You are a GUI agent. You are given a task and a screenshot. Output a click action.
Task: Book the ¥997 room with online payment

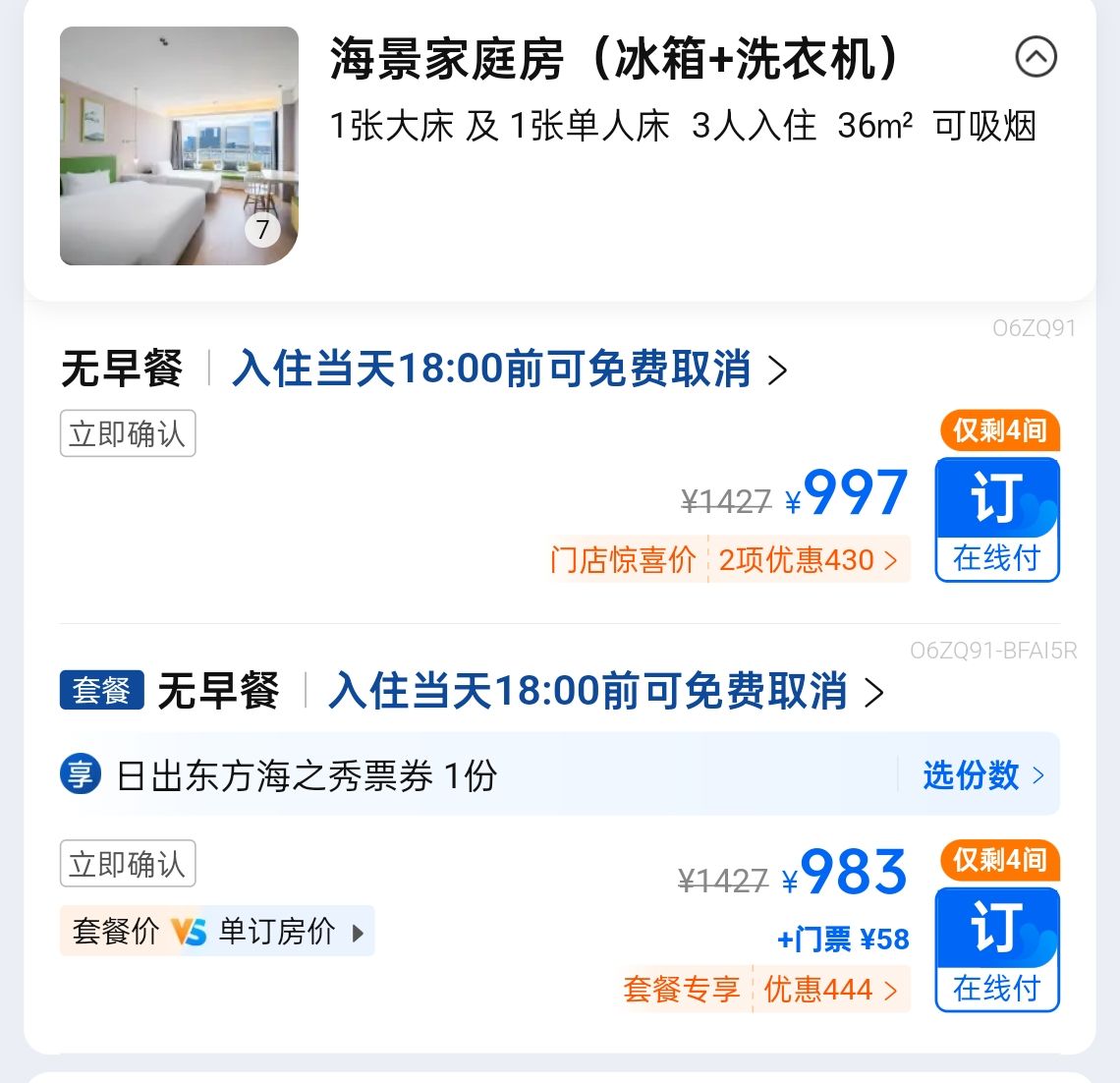click(x=996, y=520)
